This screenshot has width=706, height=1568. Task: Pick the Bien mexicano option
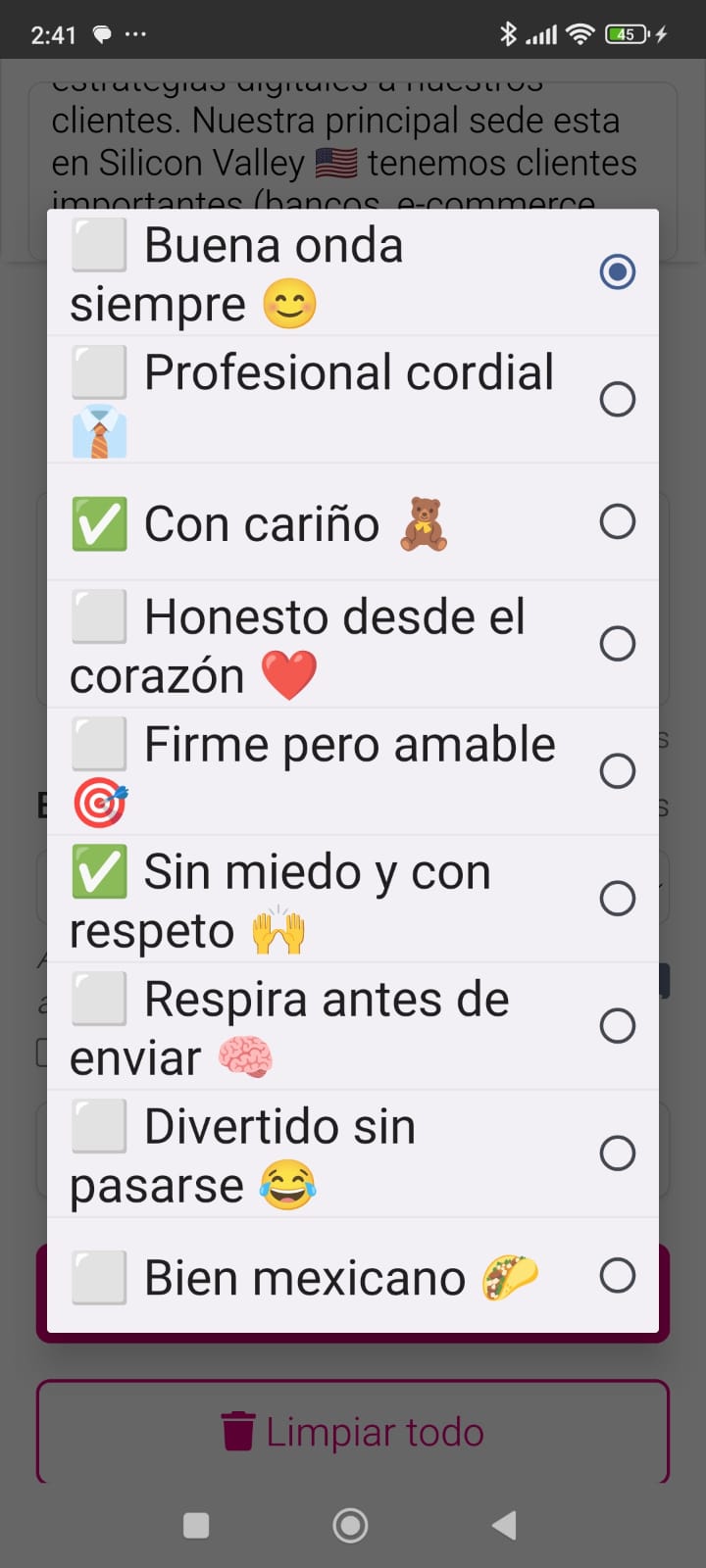(x=353, y=1277)
